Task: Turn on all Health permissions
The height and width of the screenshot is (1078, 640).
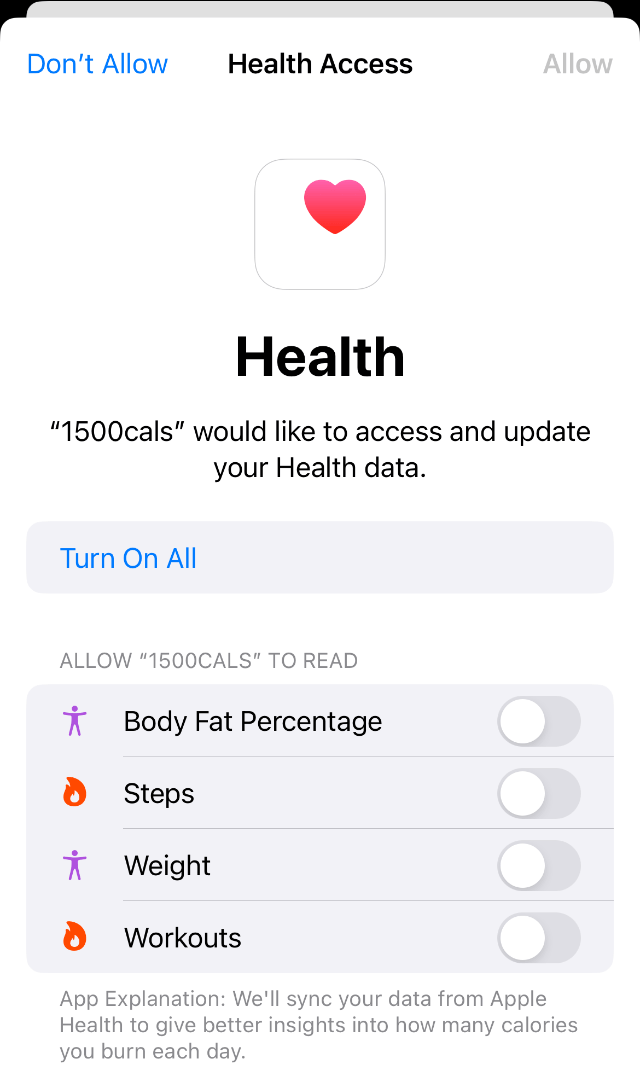Action: click(129, 558)
